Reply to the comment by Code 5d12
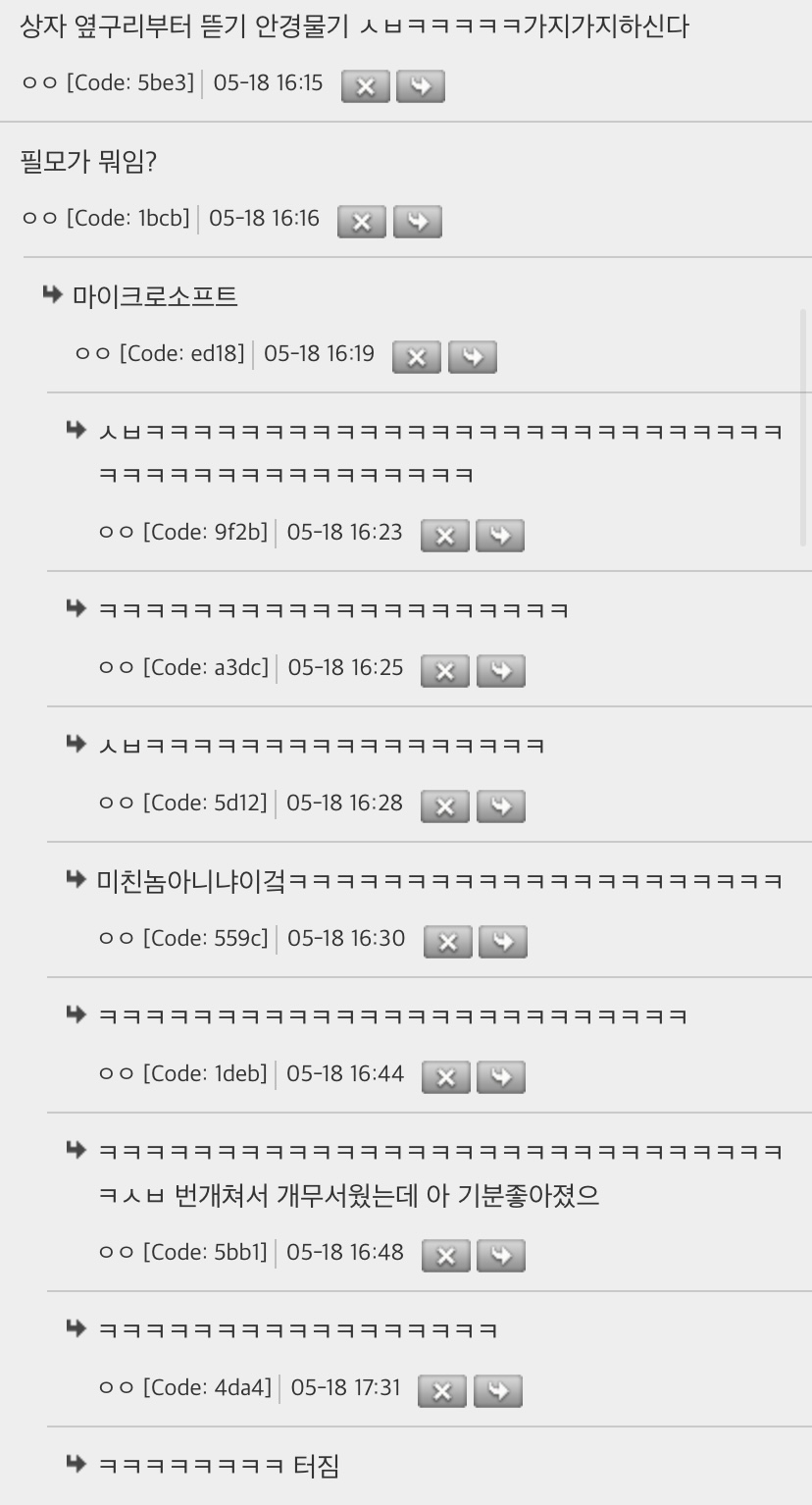This screenshot has width=812, height=1505. point(500,806)
